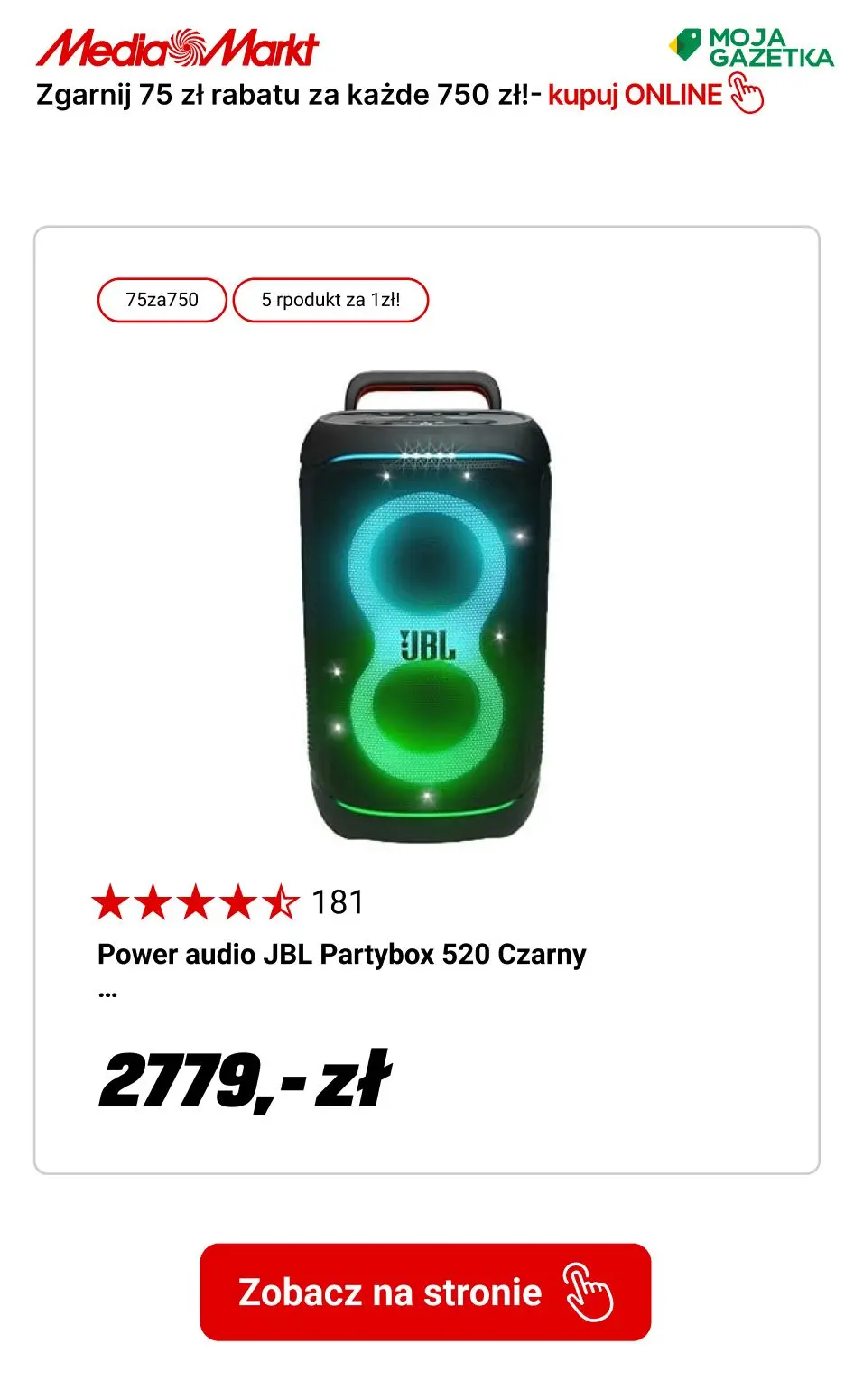The height and width of the screenshot is (1400, 854).
Task: Click the JBL logo on the speaker image
Action: [x=427, y=645]
